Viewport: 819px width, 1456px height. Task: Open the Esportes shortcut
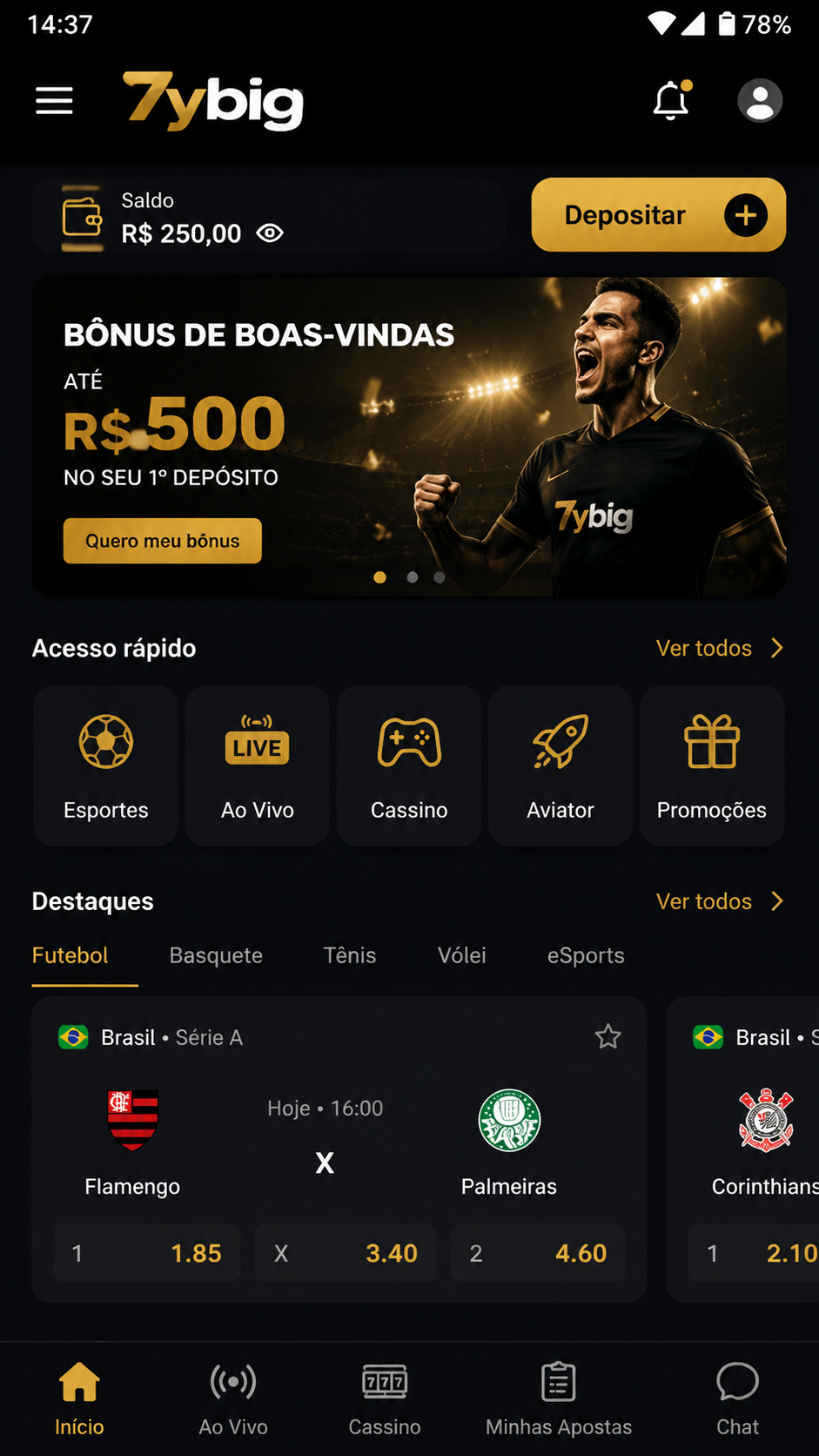point(106,765)
